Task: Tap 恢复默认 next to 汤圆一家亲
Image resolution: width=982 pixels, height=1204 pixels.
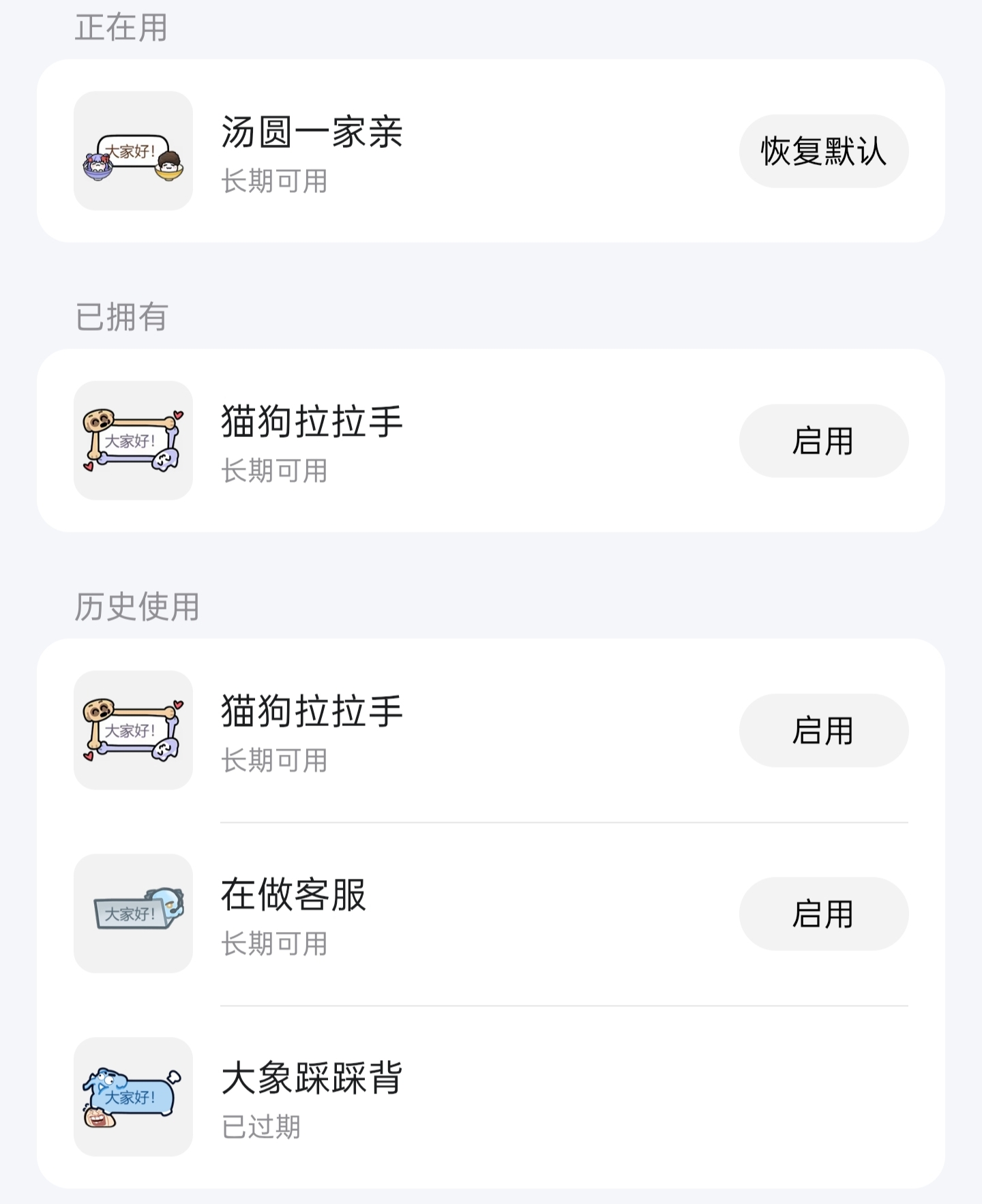Action: pyautogui.click(x=823, y=151)
